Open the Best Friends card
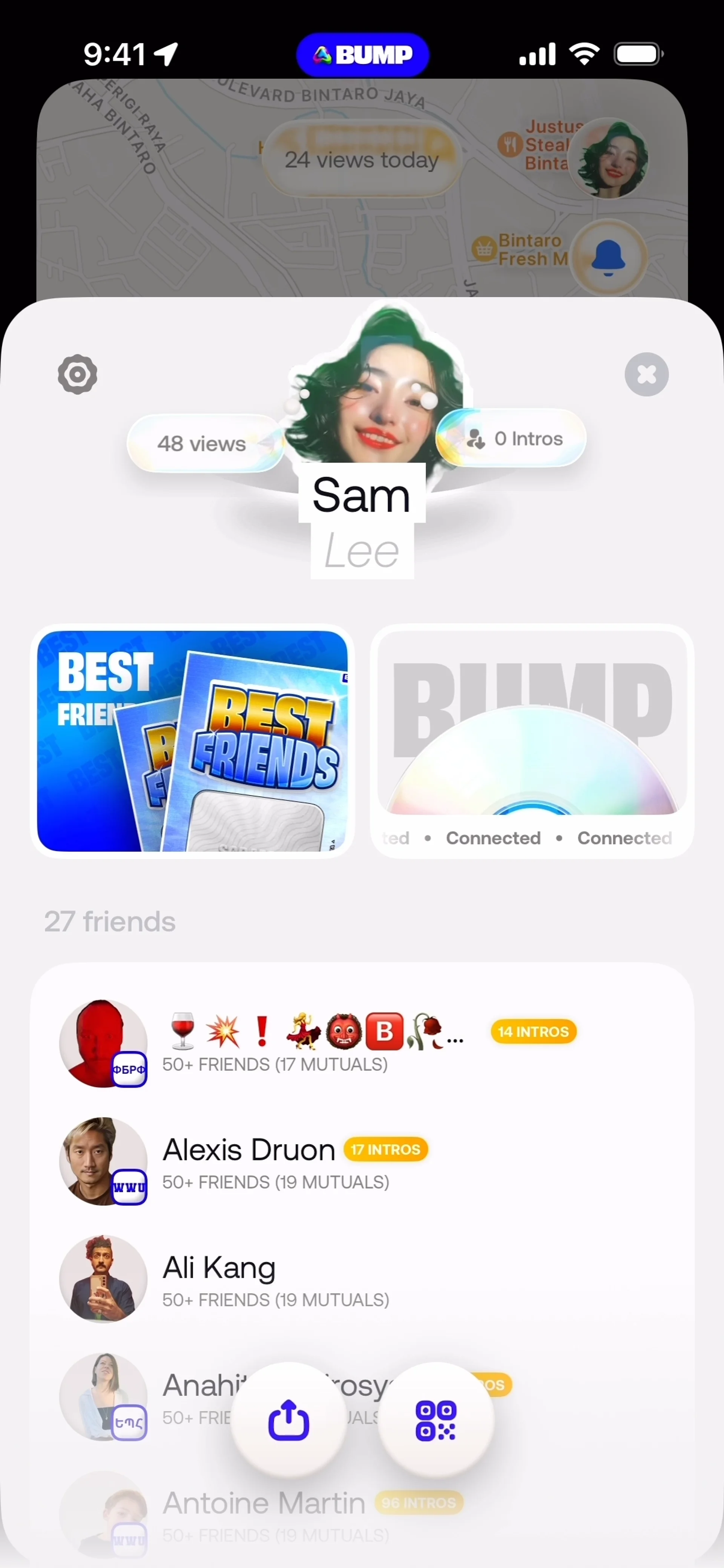This screenshot has height=1568, width=724. 192,741
